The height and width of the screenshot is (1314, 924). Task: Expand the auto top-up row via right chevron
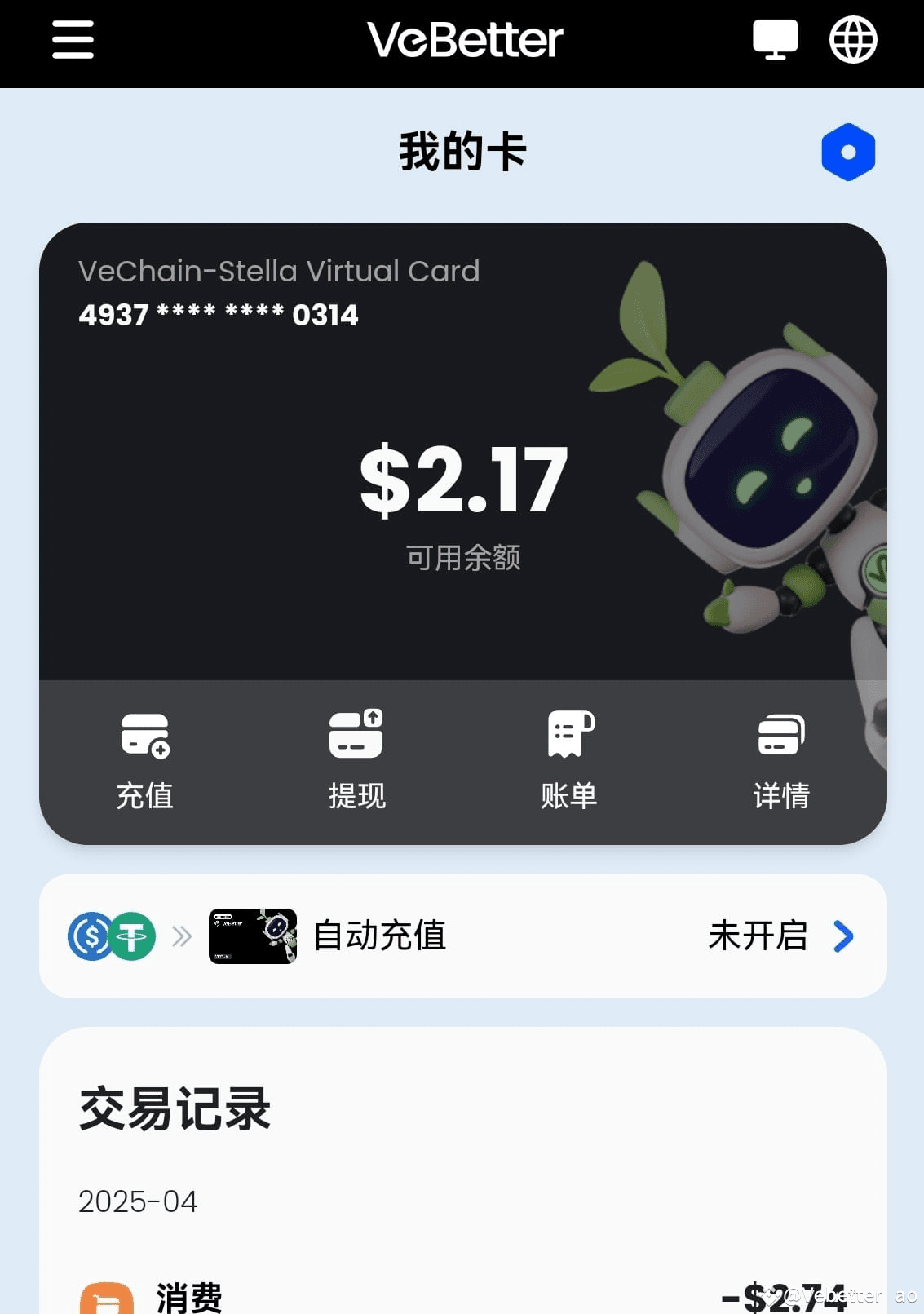tap(844, 936)
